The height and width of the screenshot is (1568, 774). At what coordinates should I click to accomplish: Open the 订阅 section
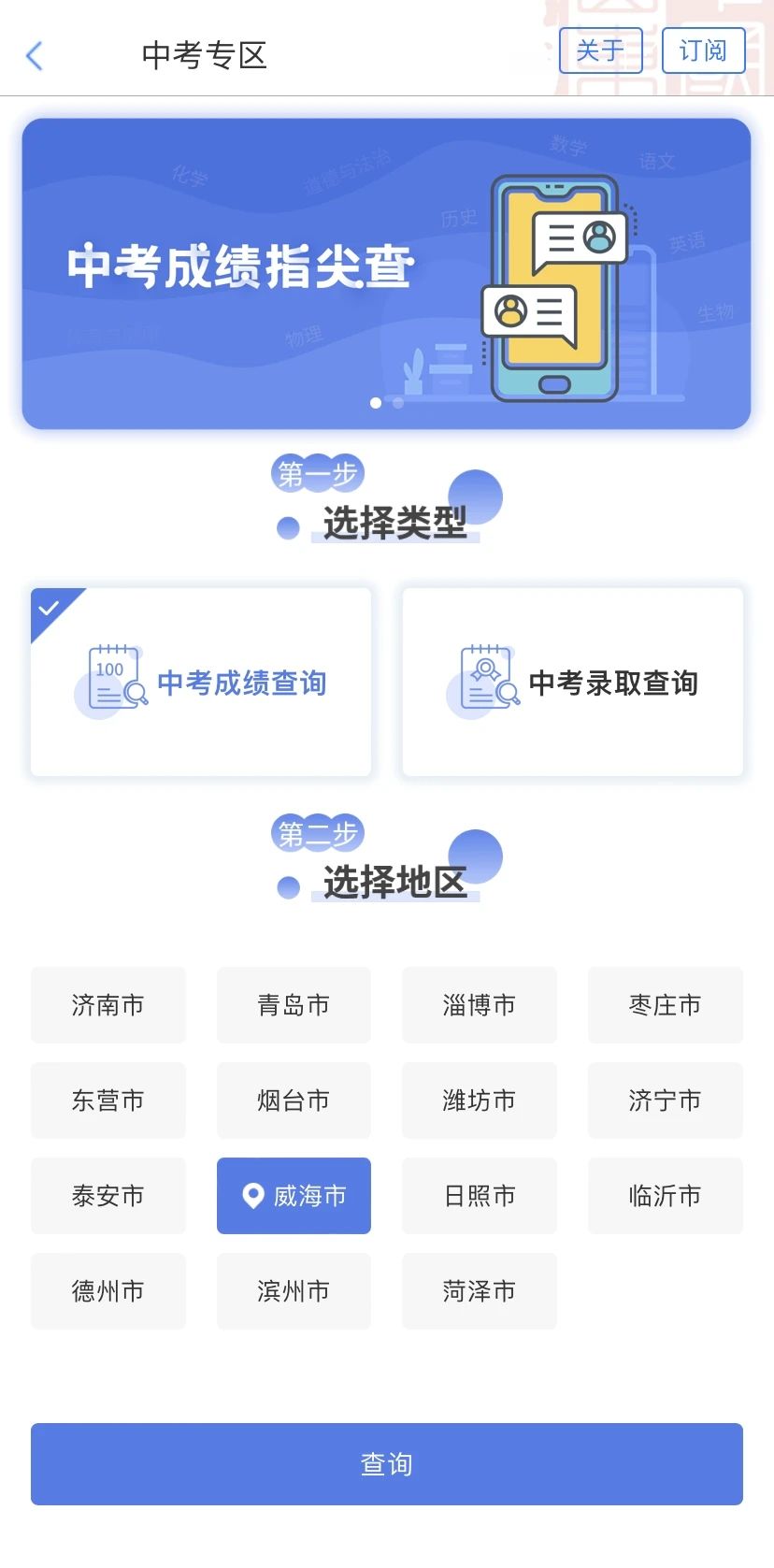click(x=703, y=51)
